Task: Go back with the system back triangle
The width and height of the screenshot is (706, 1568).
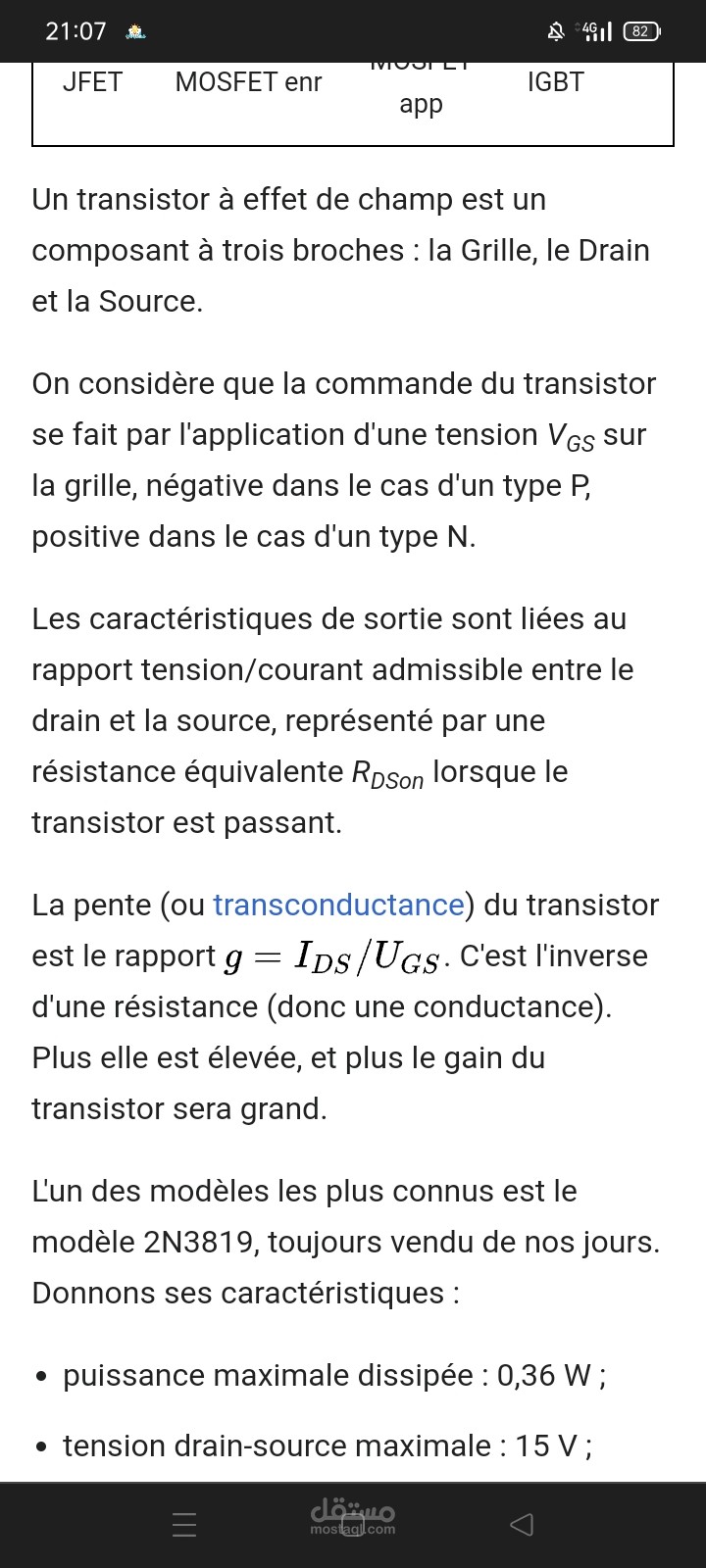Action: pos(522,1525)
